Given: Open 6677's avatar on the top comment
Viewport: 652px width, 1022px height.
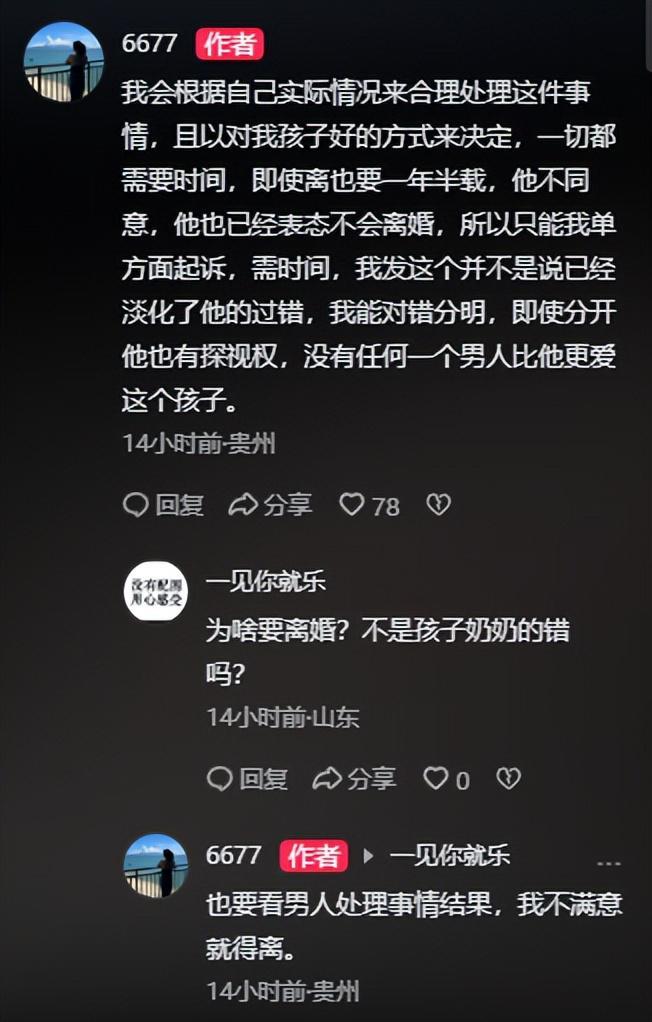Looking at the screenshot, I should click(x=63, y=61).
